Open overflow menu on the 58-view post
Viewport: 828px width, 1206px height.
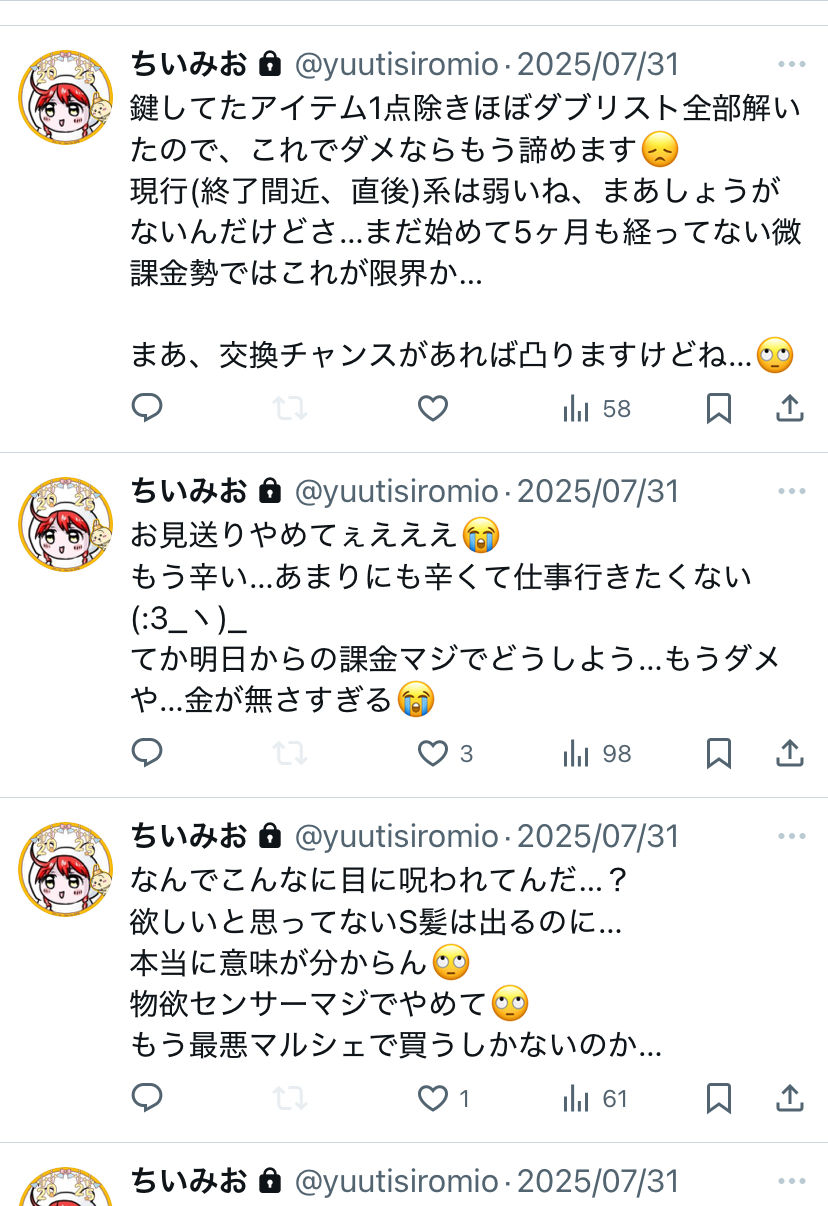(x=791, y=65)
